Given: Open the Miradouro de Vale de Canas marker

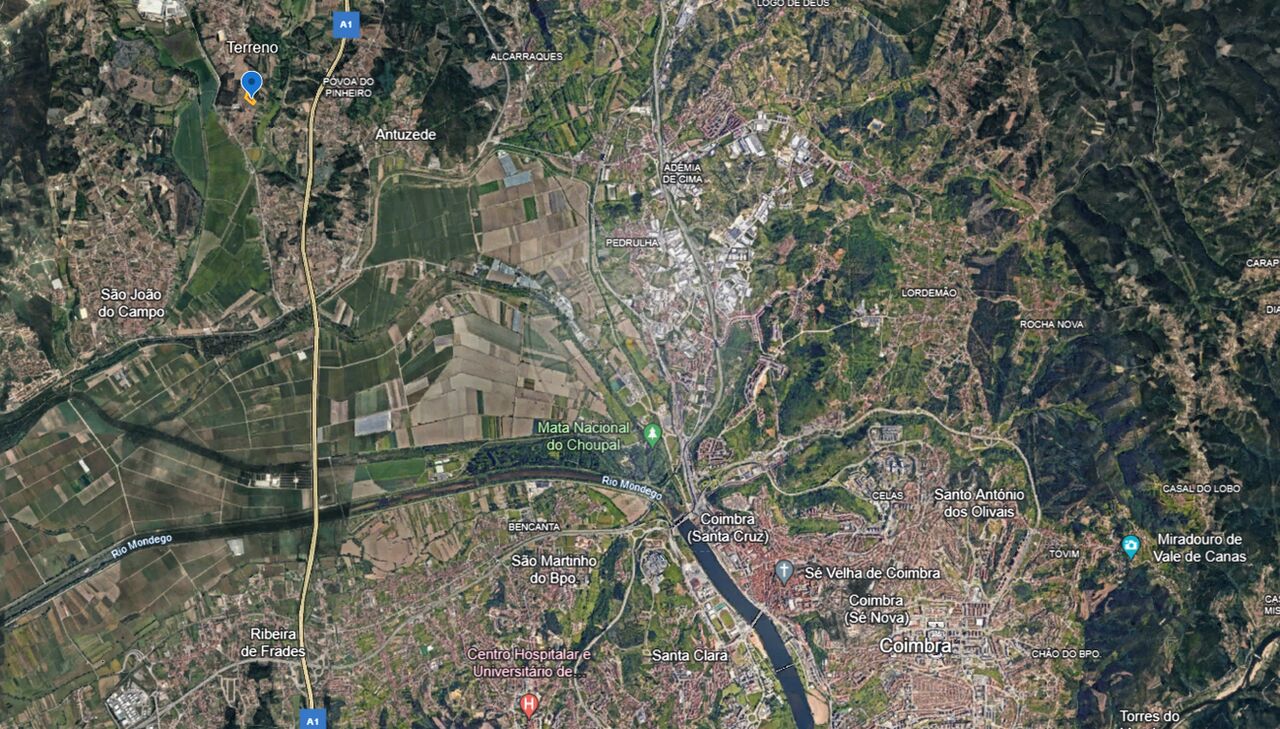Looking at the screenshot, I should click(1131, 546).
